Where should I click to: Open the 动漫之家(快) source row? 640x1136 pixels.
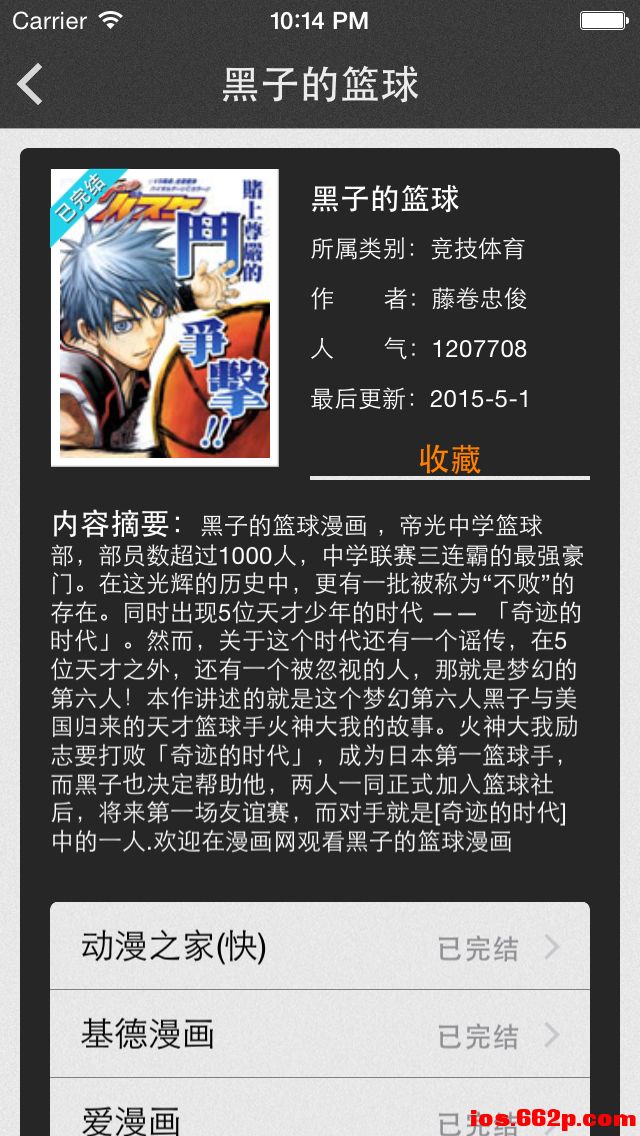point(320,946)
